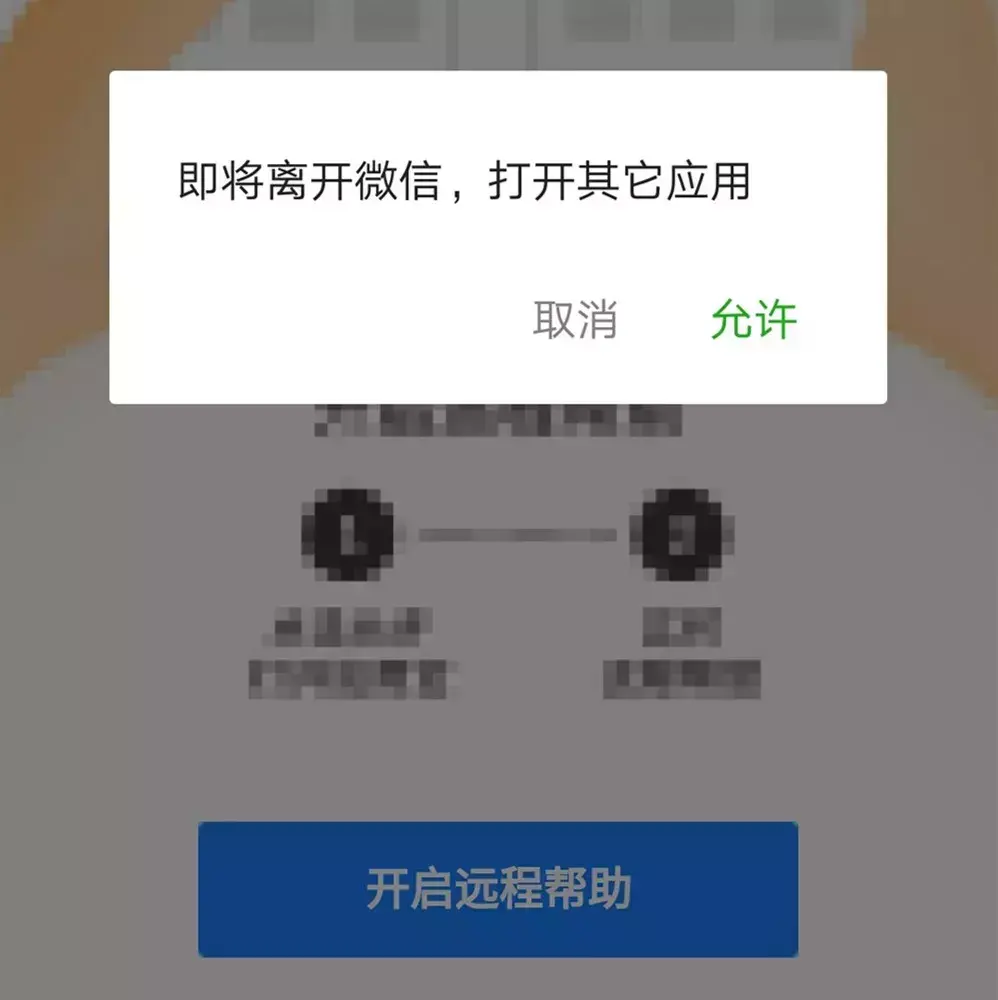Screen dimensions: 998x1000
Task: Cancel leaving WeChat with 取消
Action: pyautogui.click(x=575, y=320)
